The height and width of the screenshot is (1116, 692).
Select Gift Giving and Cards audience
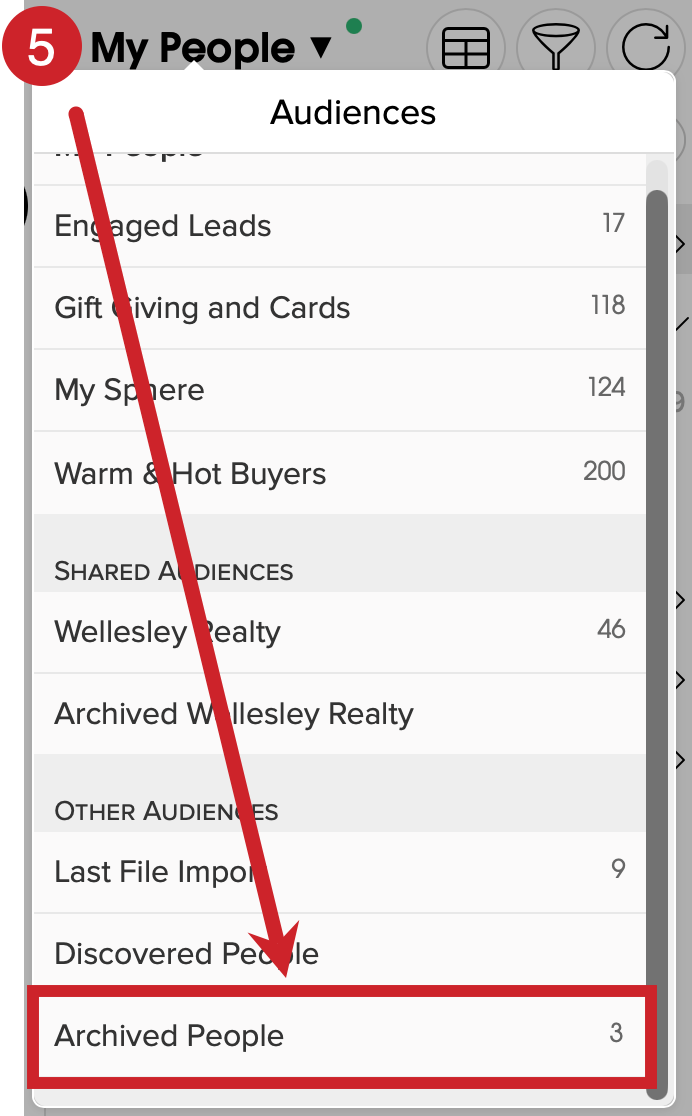click(340, 308)
